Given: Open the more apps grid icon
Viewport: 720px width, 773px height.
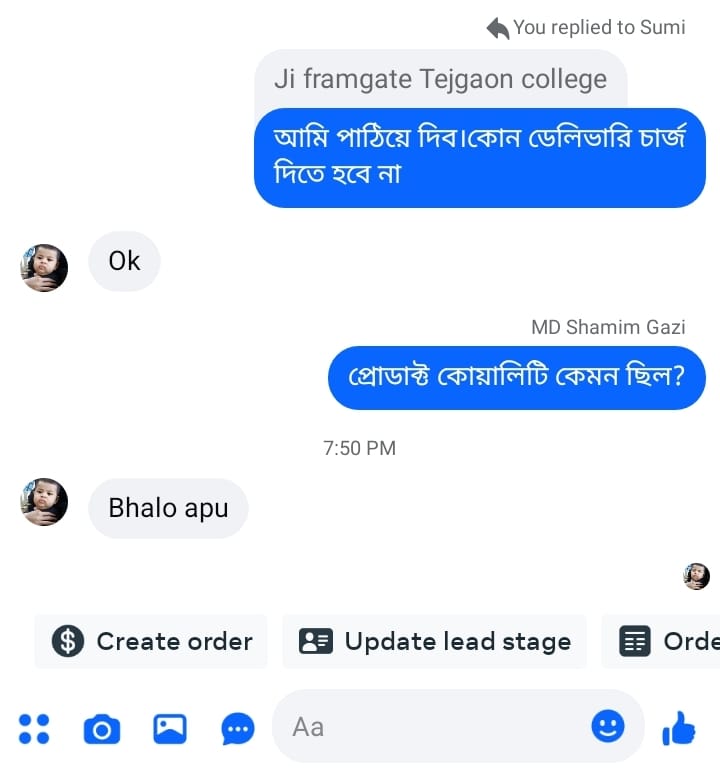Looking at the screenshot, I should [x=34, y=729].
